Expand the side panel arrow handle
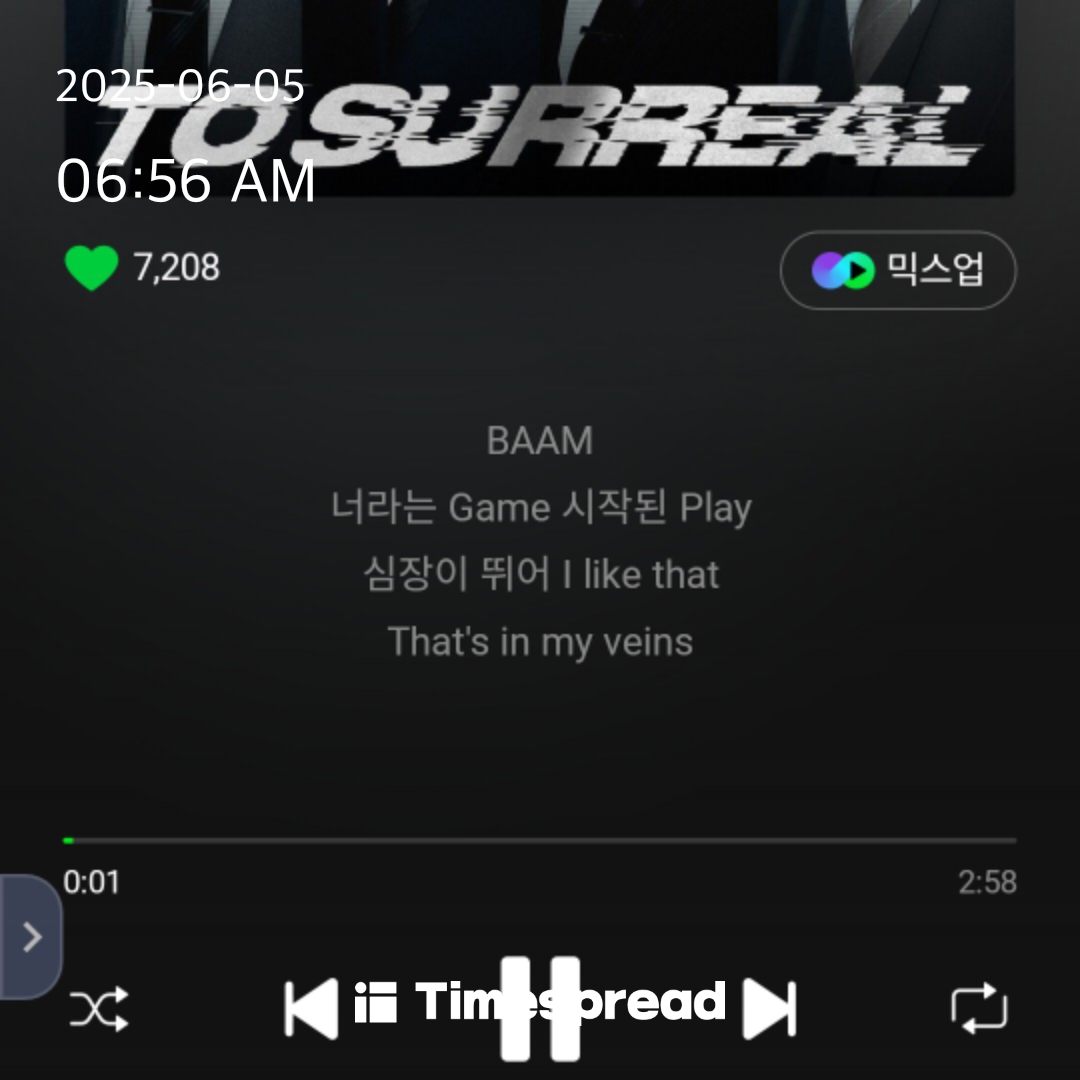The width and height of the screenshot is (1080, 1080). [x=31, y=937]
